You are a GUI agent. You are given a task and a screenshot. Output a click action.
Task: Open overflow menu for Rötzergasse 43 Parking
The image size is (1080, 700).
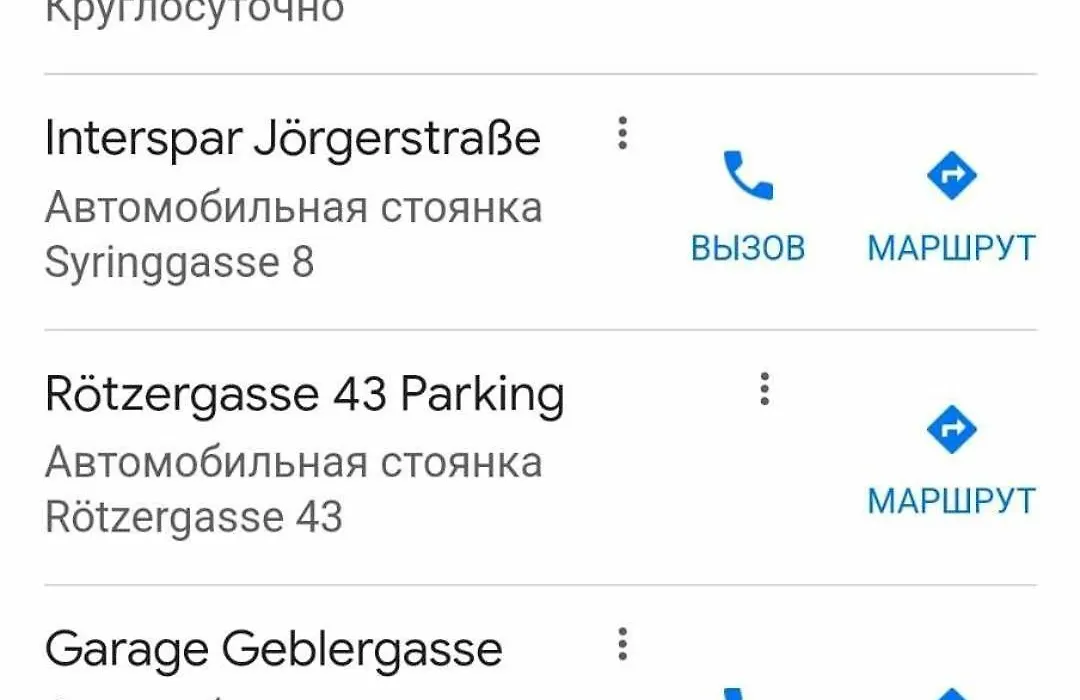point(765,388)
